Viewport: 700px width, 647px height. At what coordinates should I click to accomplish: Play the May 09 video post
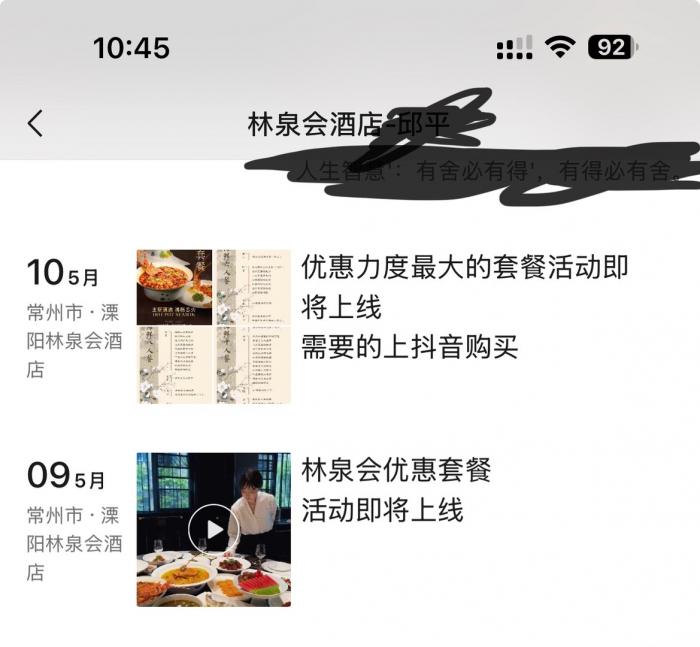213,528
